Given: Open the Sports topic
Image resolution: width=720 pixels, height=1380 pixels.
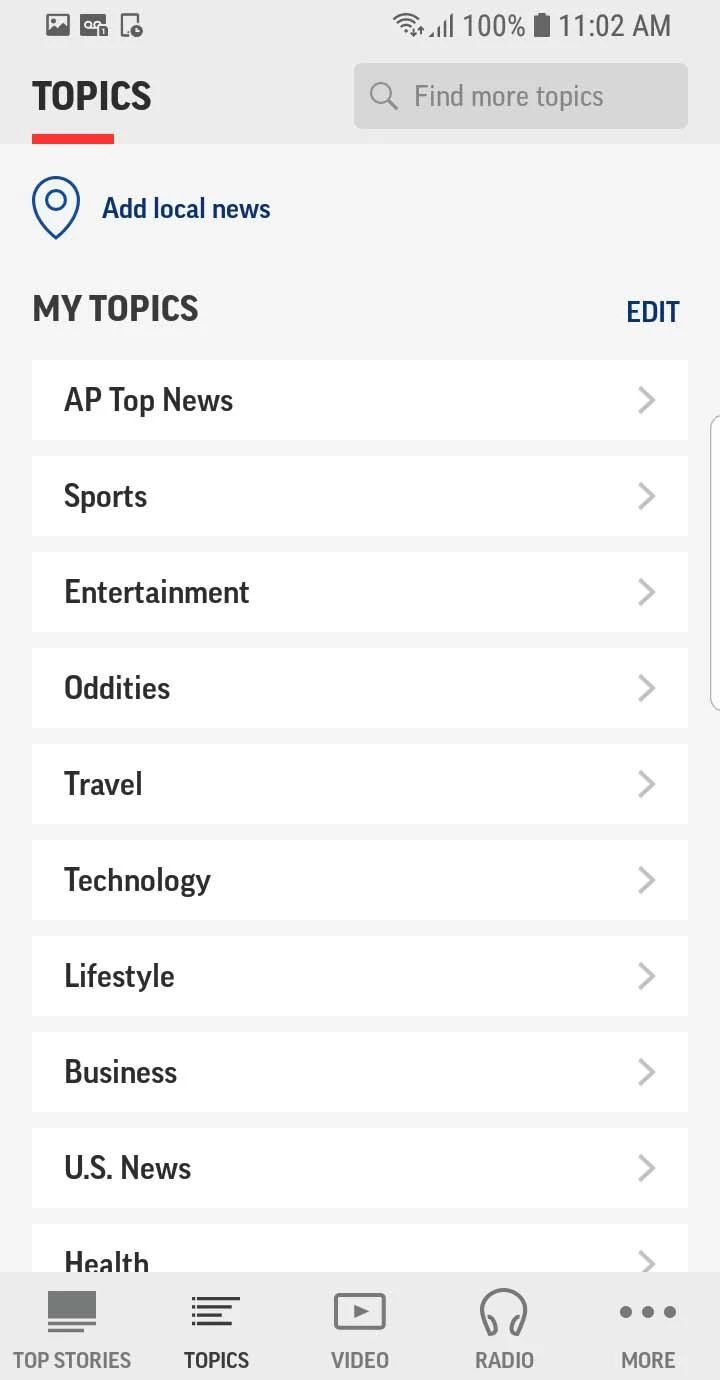Looking at the screenshot, I should pos(360,496).
